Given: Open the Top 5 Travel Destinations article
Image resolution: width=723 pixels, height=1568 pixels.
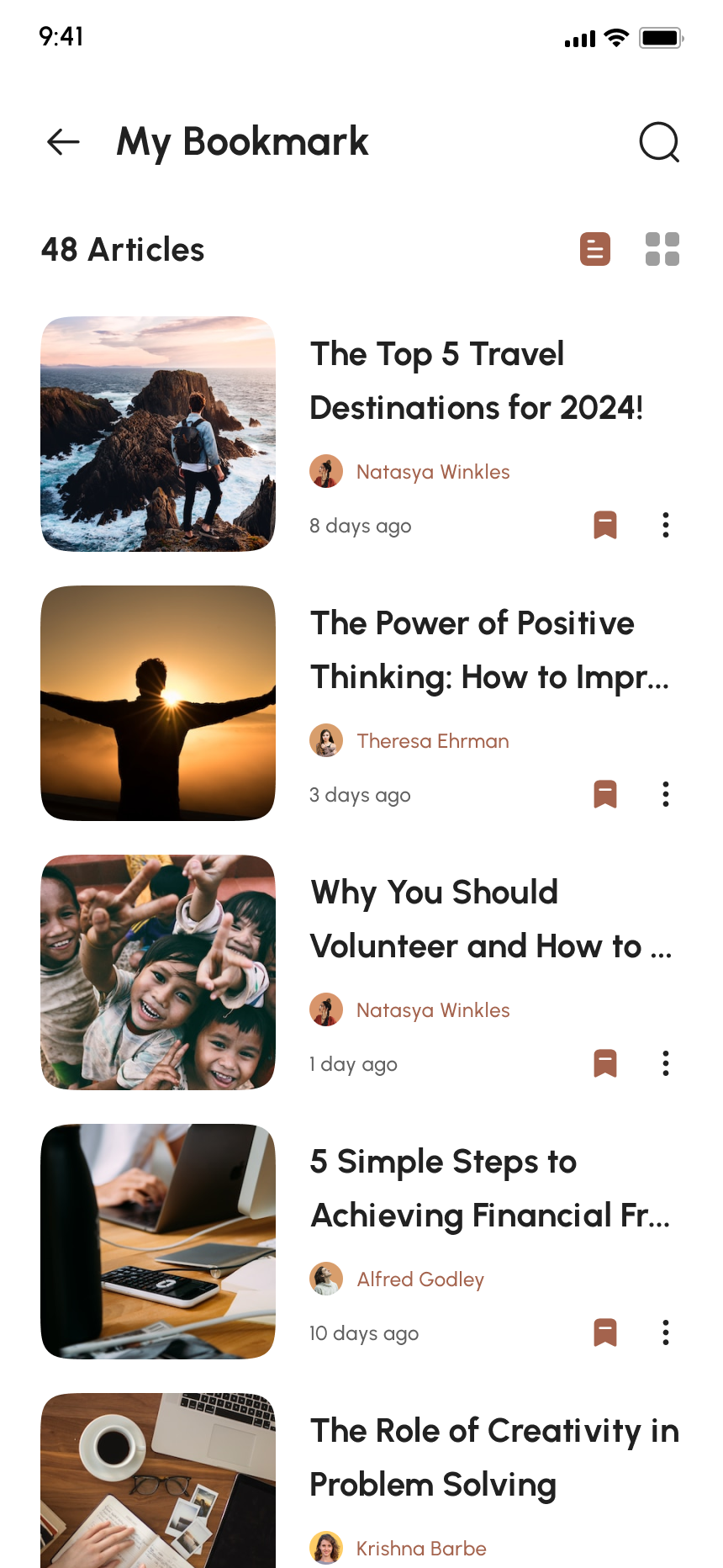Looking at the screenshot, I should 477,381.
